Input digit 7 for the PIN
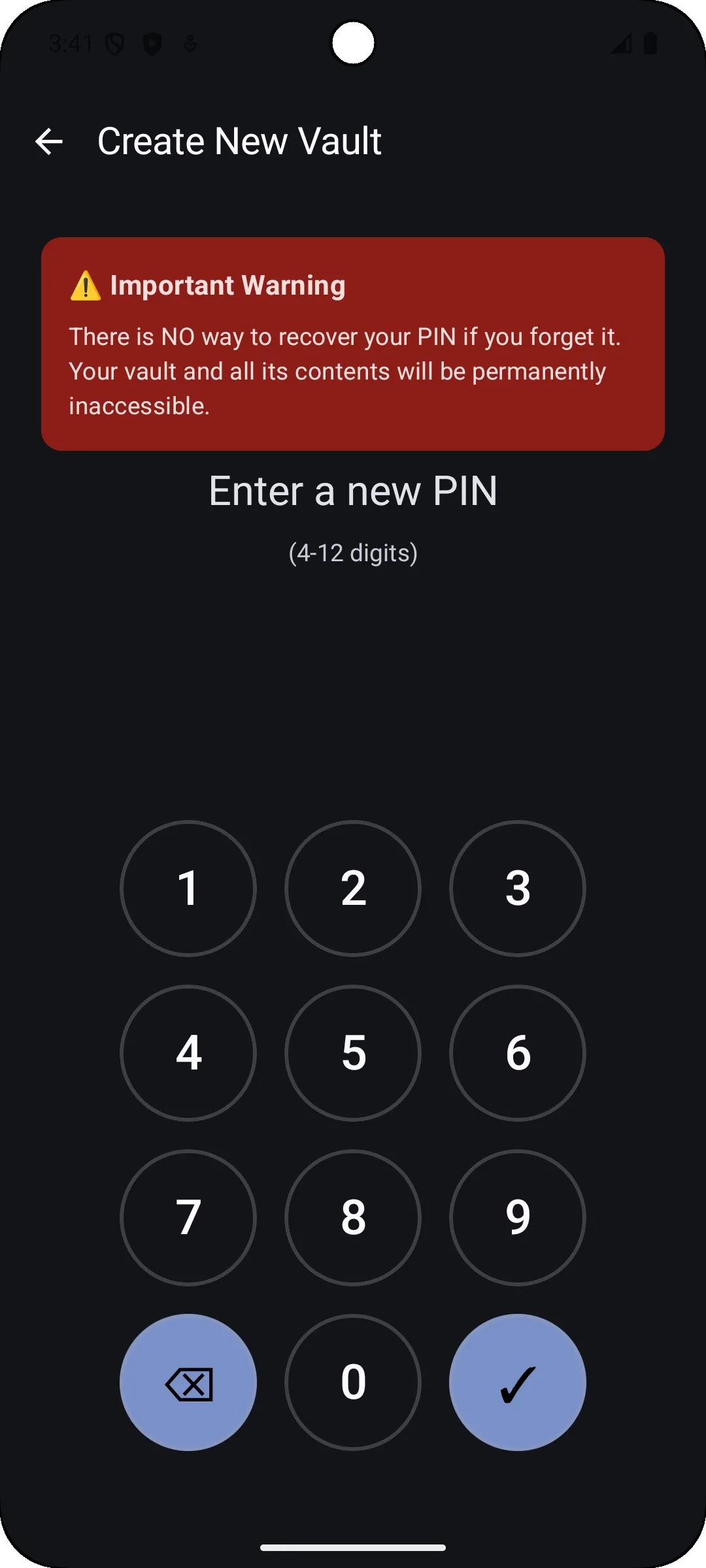The height and width of the screenshot is (1568, 706). tap(188, 1218)
